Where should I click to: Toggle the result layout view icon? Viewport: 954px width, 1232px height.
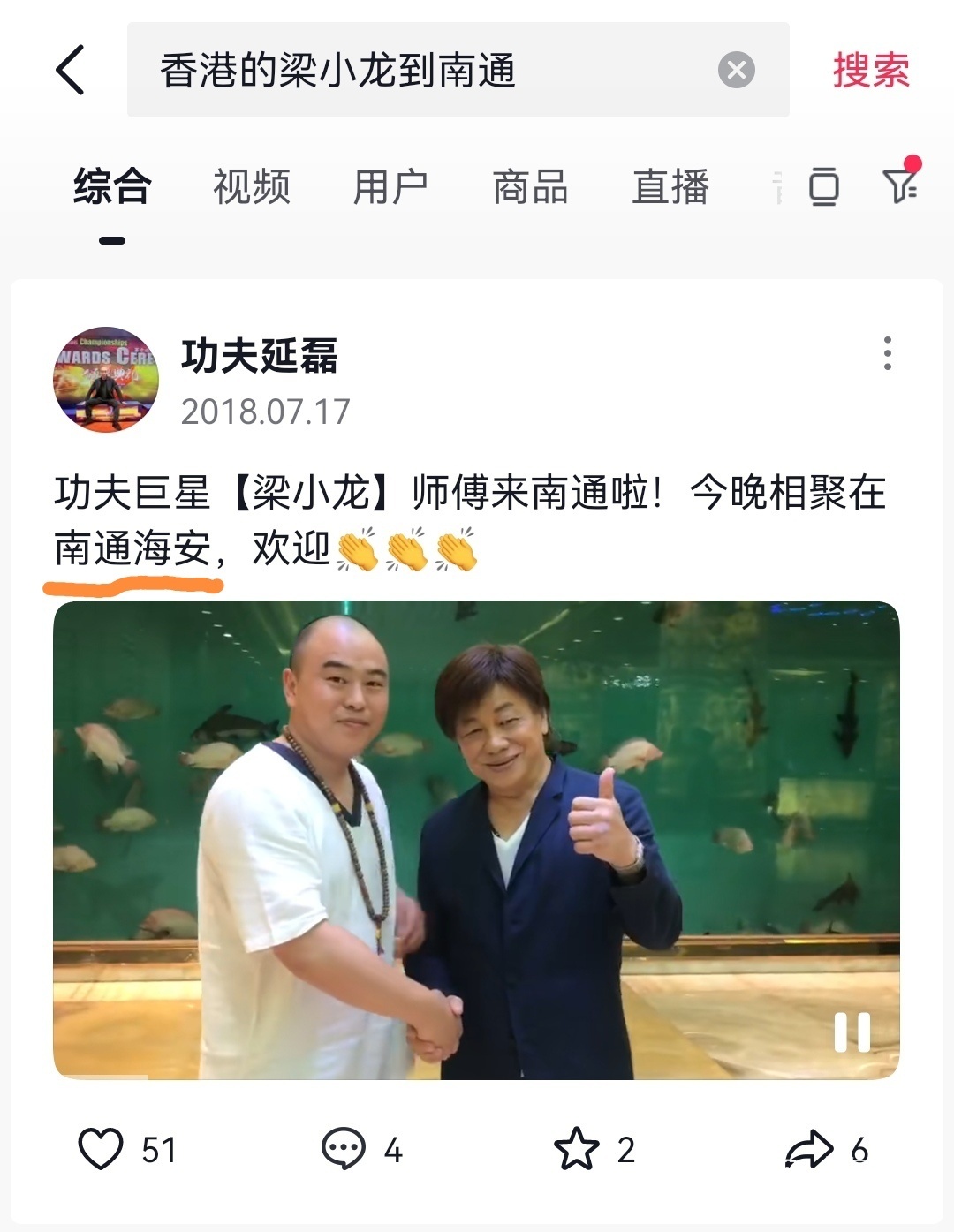pyautogui.click(x=823, y=186)
